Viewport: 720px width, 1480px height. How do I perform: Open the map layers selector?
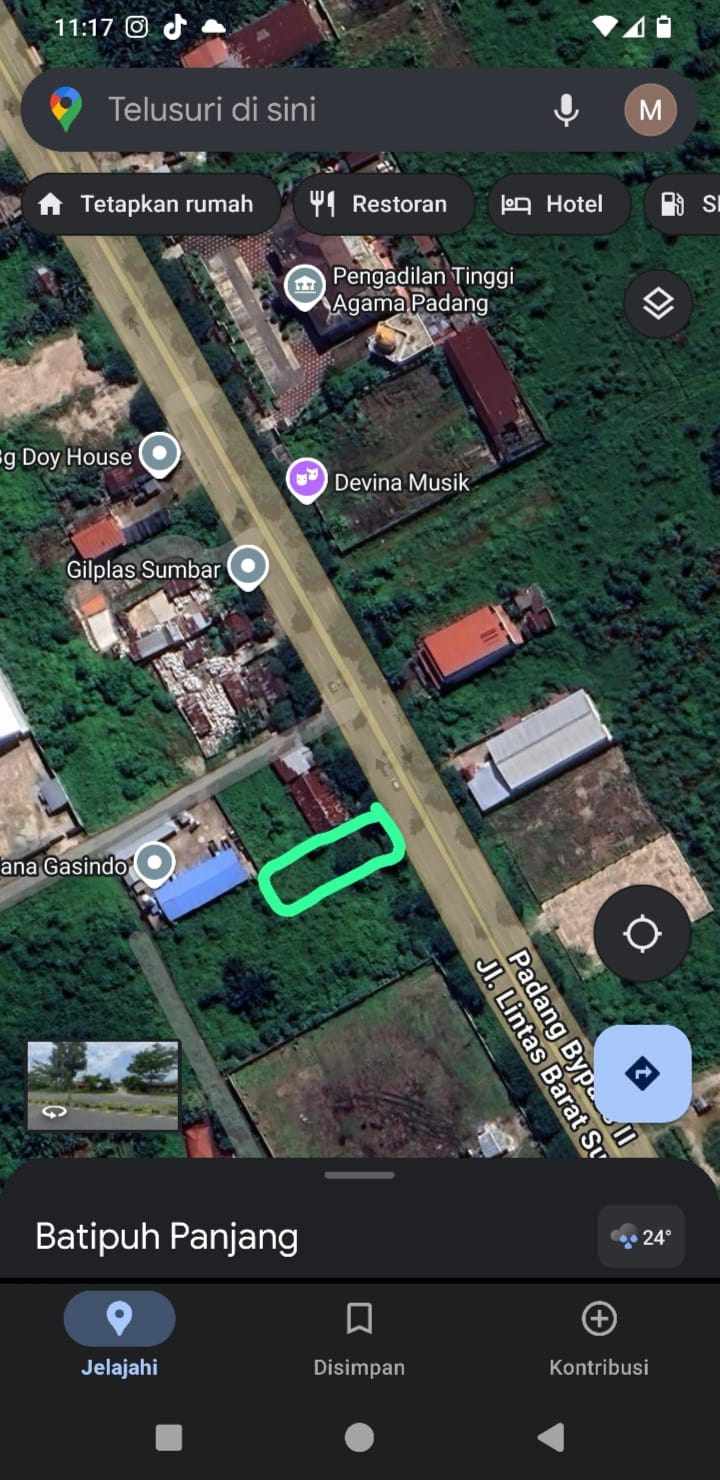[658, 303]
